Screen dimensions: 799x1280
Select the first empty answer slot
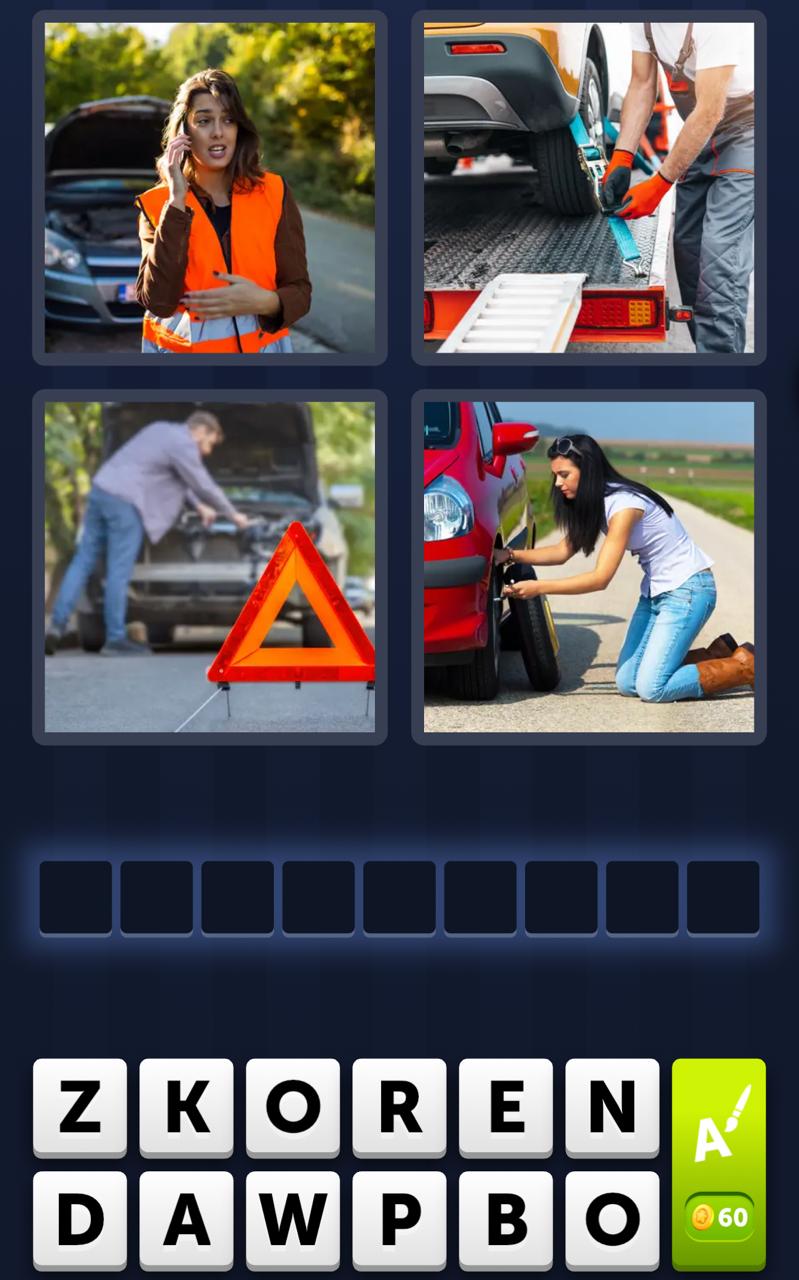pyautogui.click(x=75, y=896)
